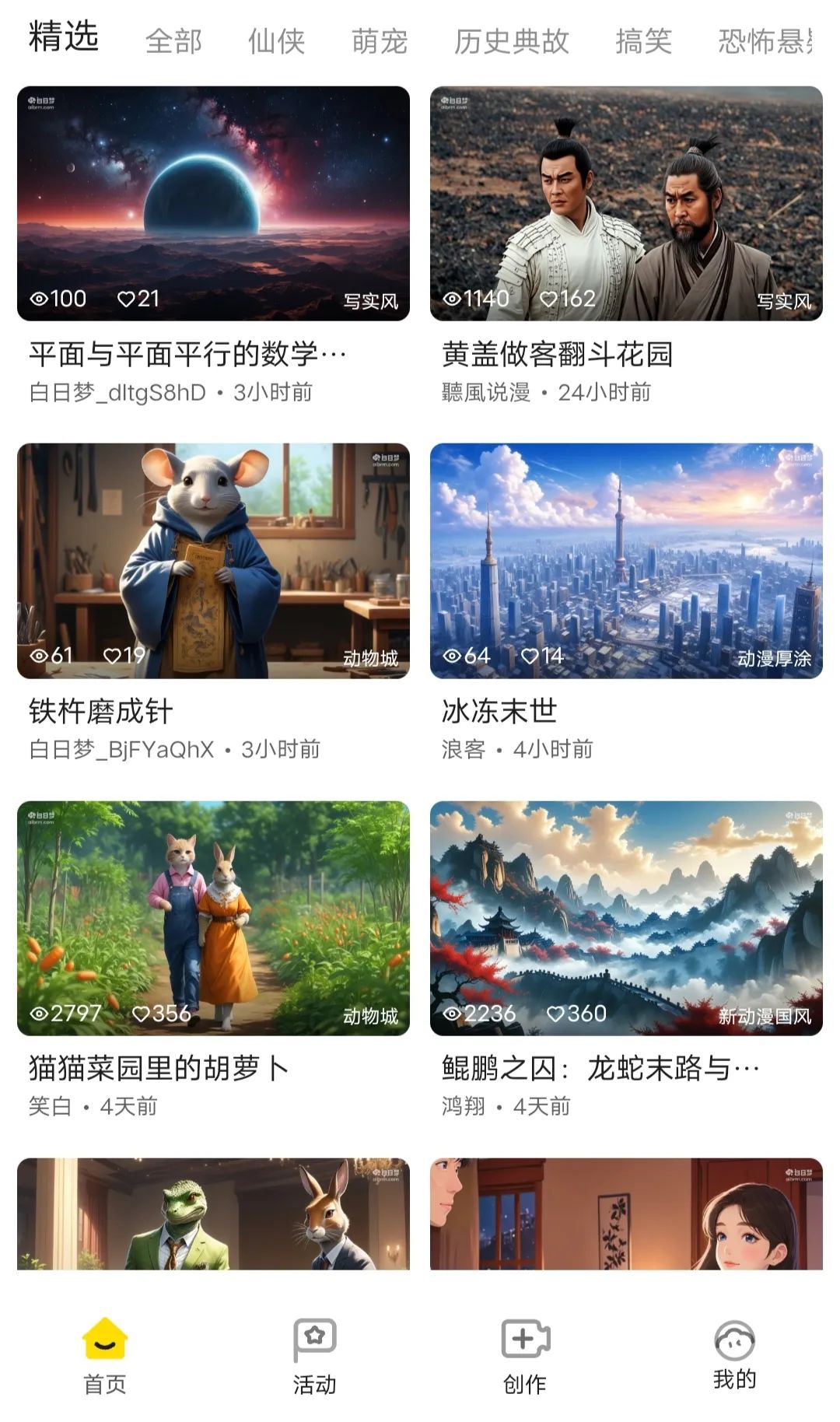The width and height of the screenshot is (840, 1422).
Task: Select the 精选 tab
Action: [x=64, y=37]
